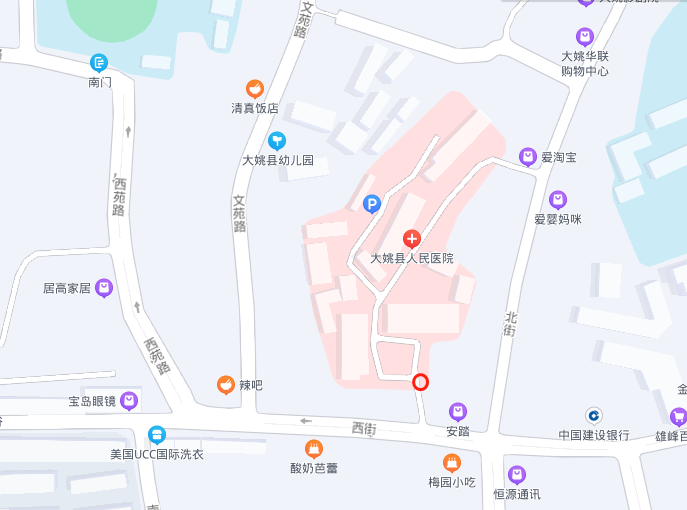Open the parking marker near the hospital
The height and width of the screenshot is (510, 687).
[371, 204]
